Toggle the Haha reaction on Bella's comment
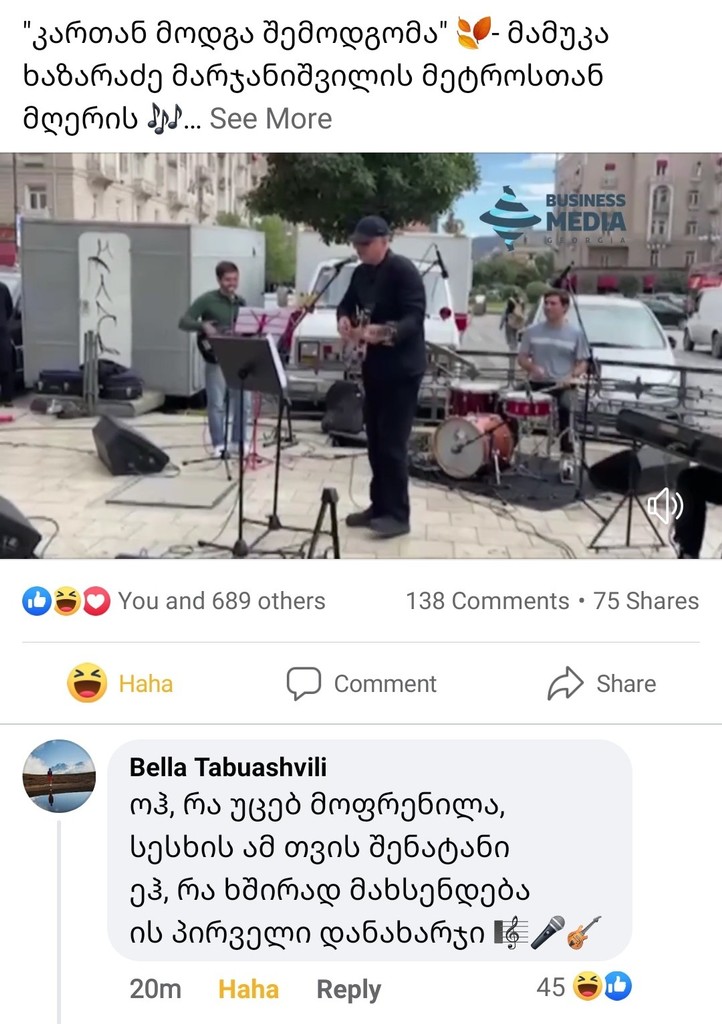 248,989
